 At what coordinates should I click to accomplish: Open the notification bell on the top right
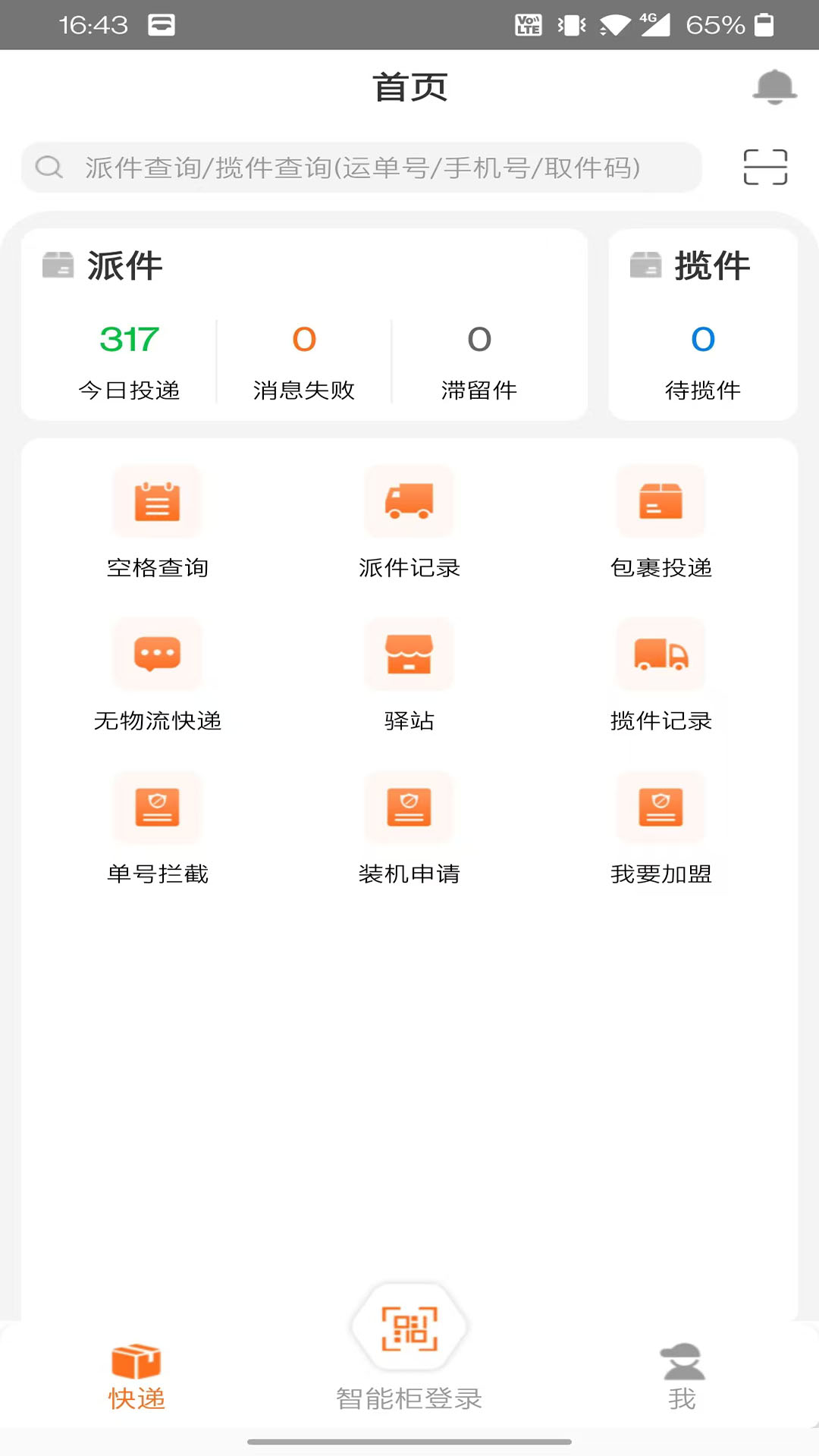[773, 87]
